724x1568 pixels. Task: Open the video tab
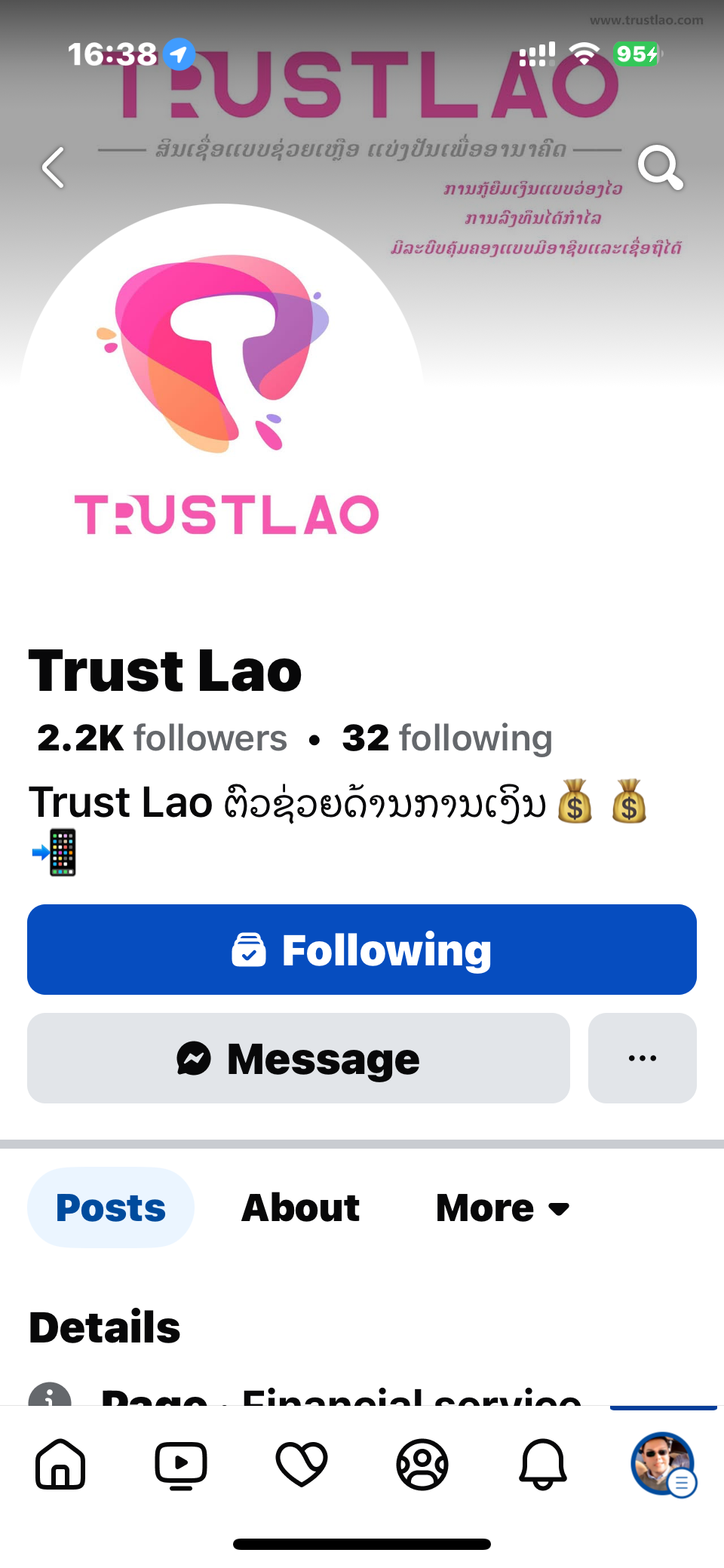coord(181,1464)
